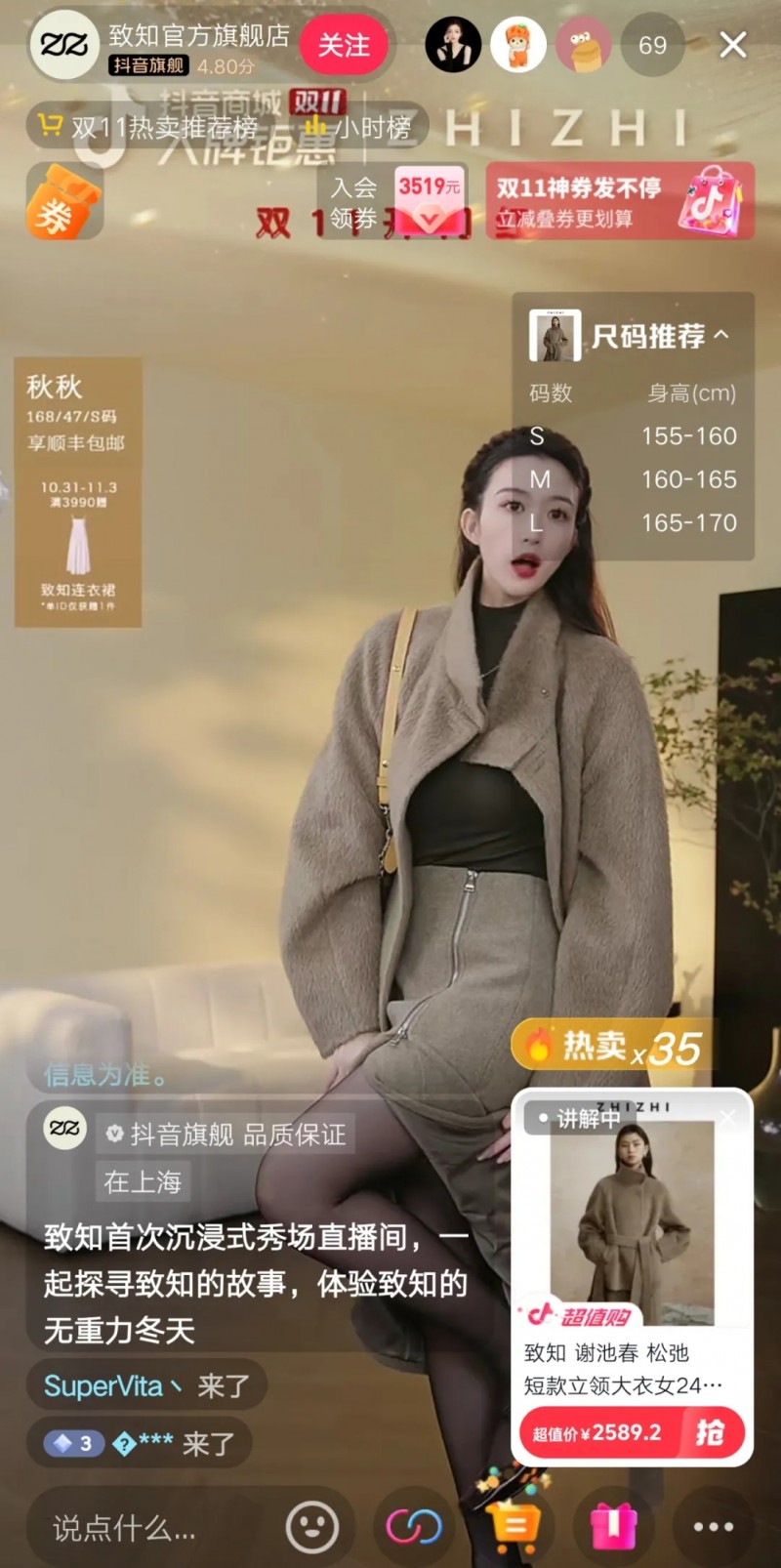781x1568 pixels.
Task: Open the 讲解中 product card image
Action: [632, 1220]
